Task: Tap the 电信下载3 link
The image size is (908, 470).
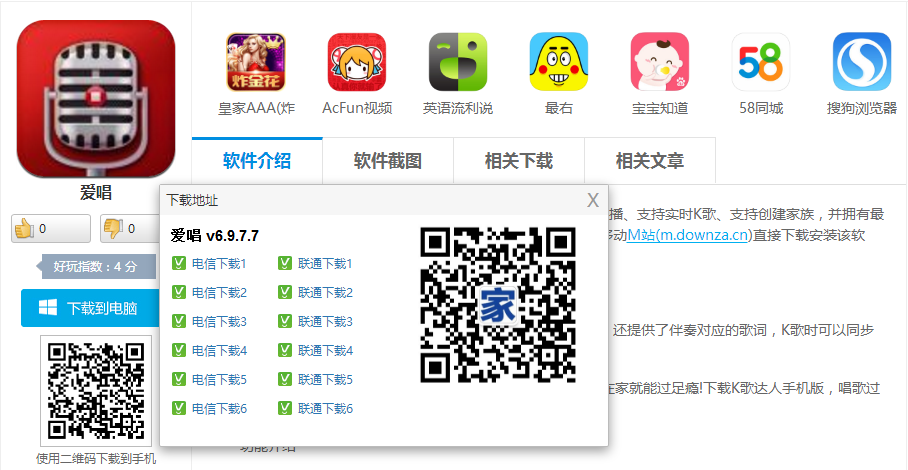Action: (x=219, y=322)
